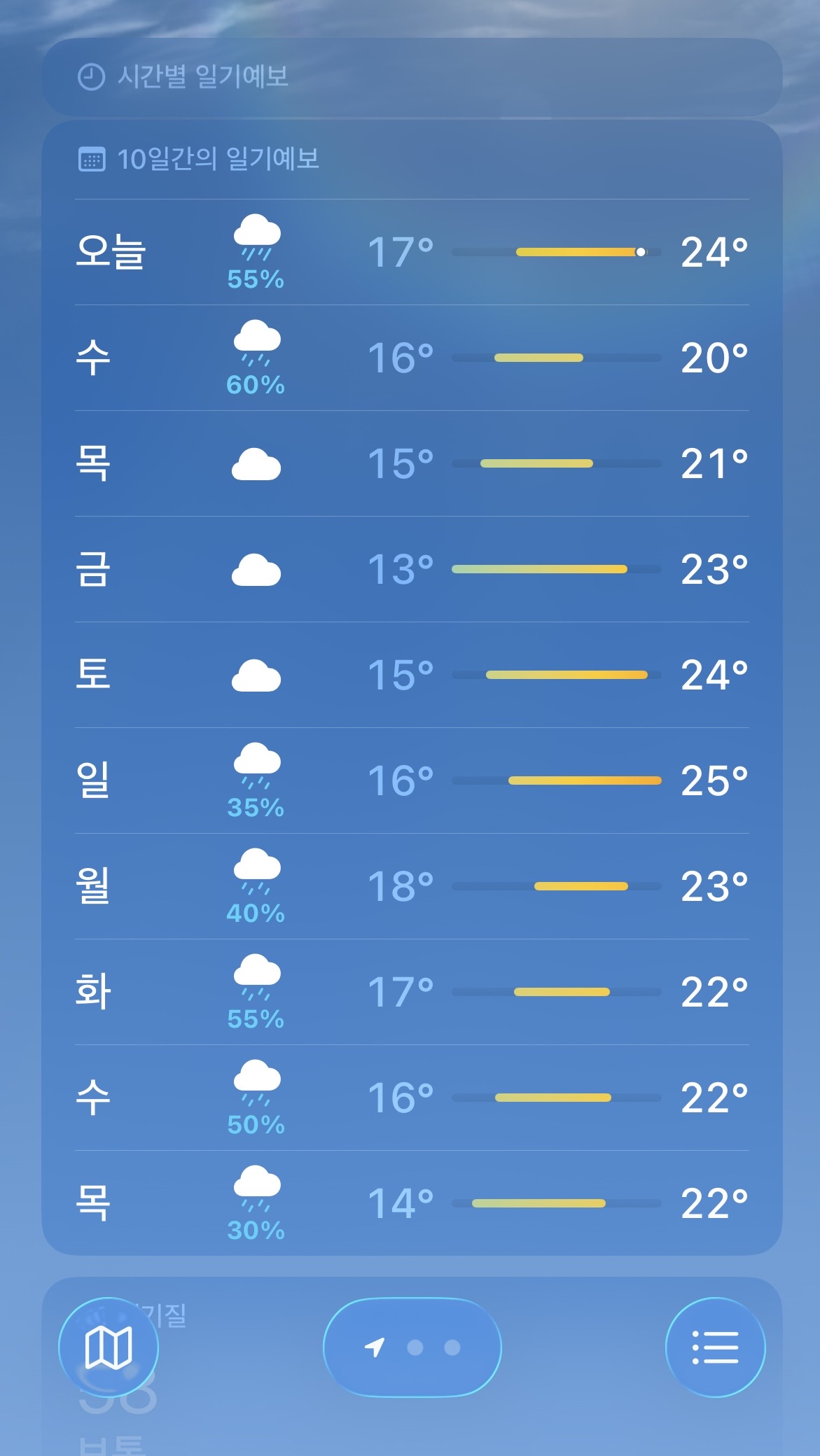View the 월 forecast with 40% rain
Image resolution: width=820 pixels, height=1456 pixels.
412,886
